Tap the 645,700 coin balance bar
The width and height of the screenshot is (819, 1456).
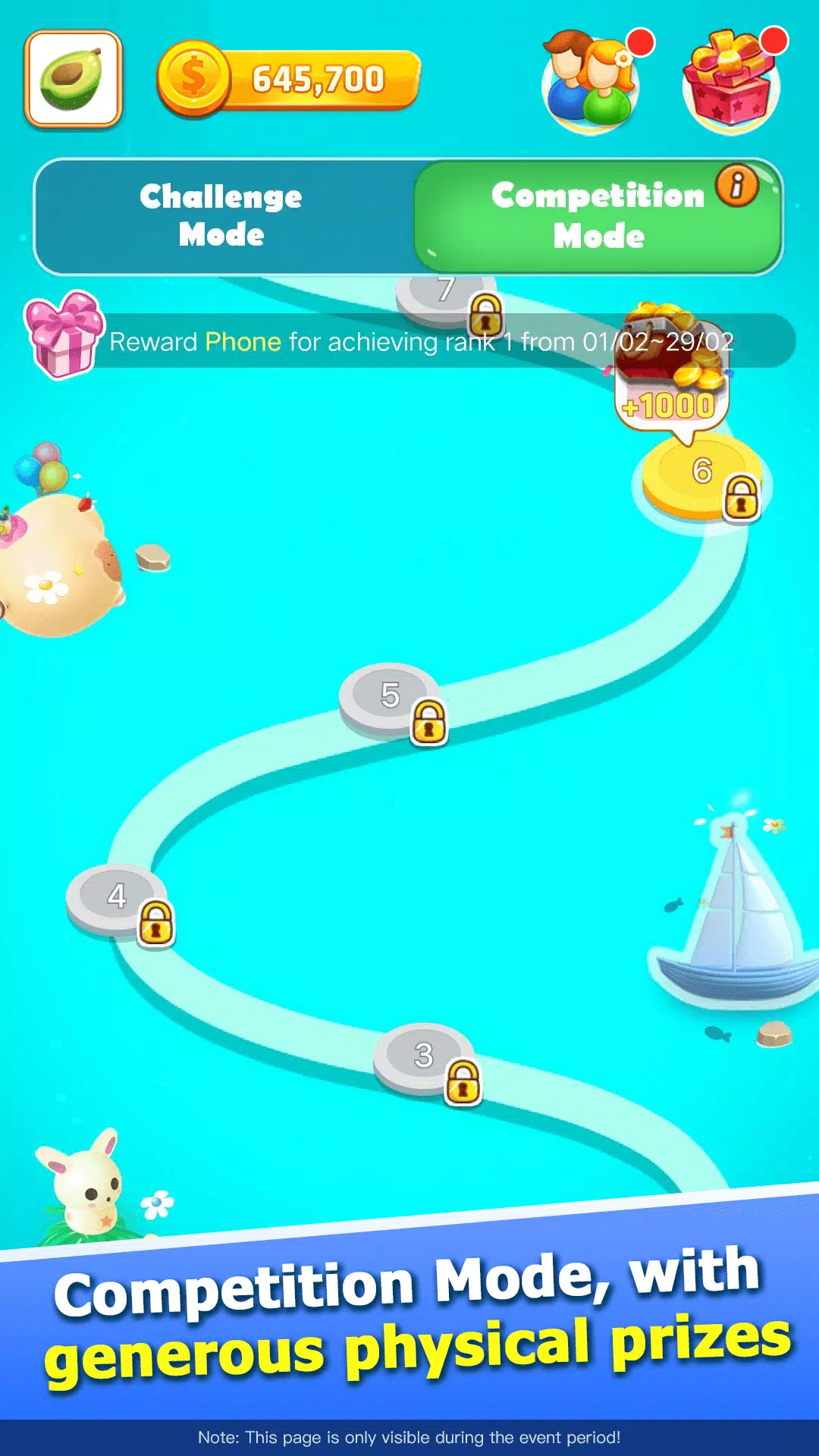(x=288, y=79)
